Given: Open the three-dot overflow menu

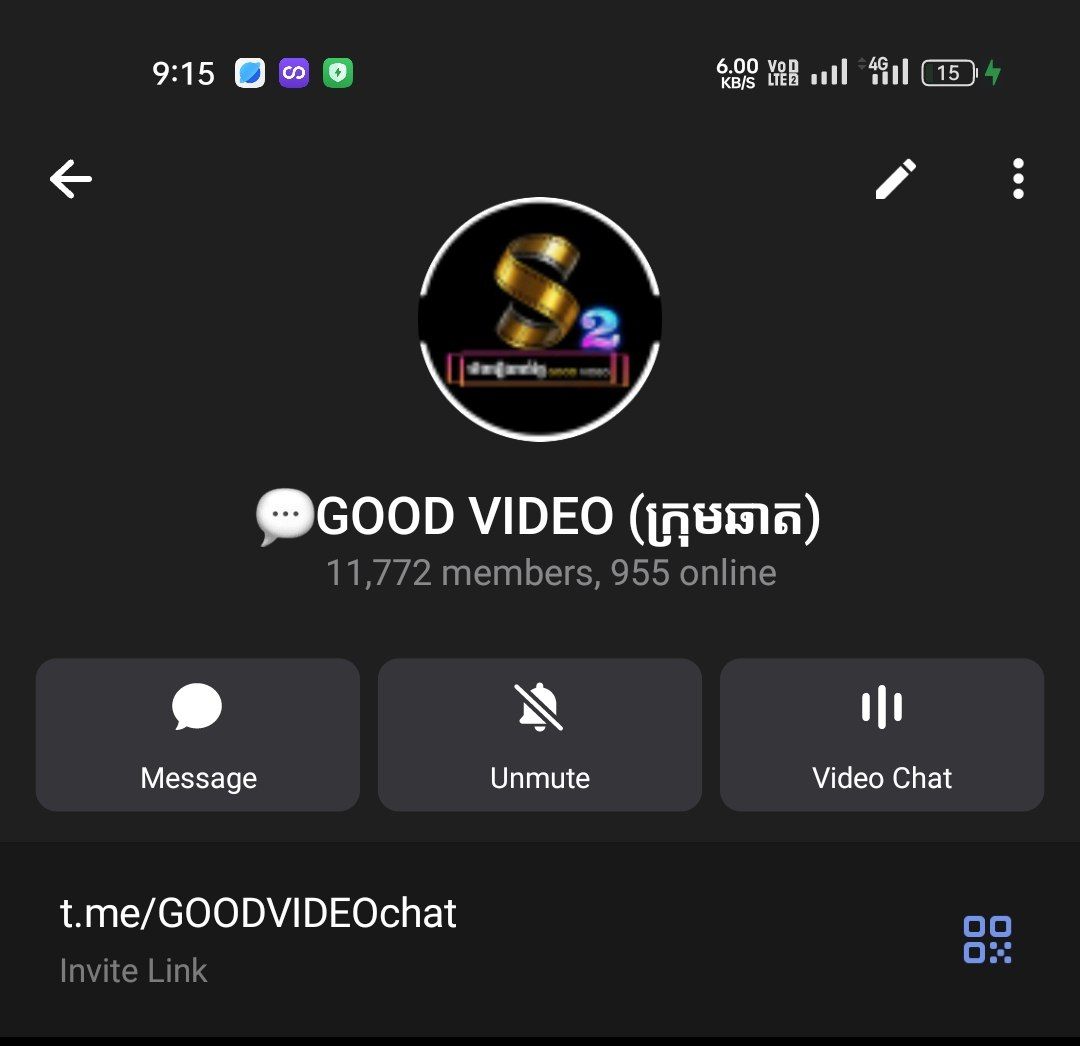Looking at the screenshot, I should click(x=1017, y=179).
